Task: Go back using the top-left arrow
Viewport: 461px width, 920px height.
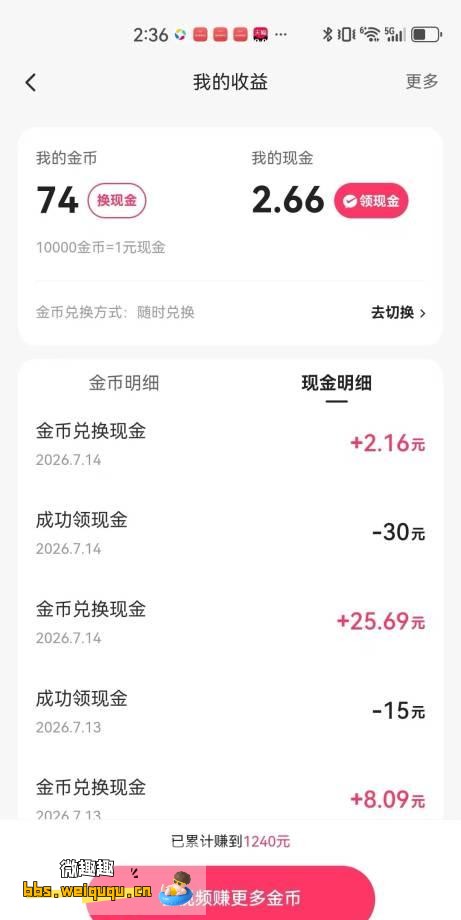Action: (x=31, y=83)
